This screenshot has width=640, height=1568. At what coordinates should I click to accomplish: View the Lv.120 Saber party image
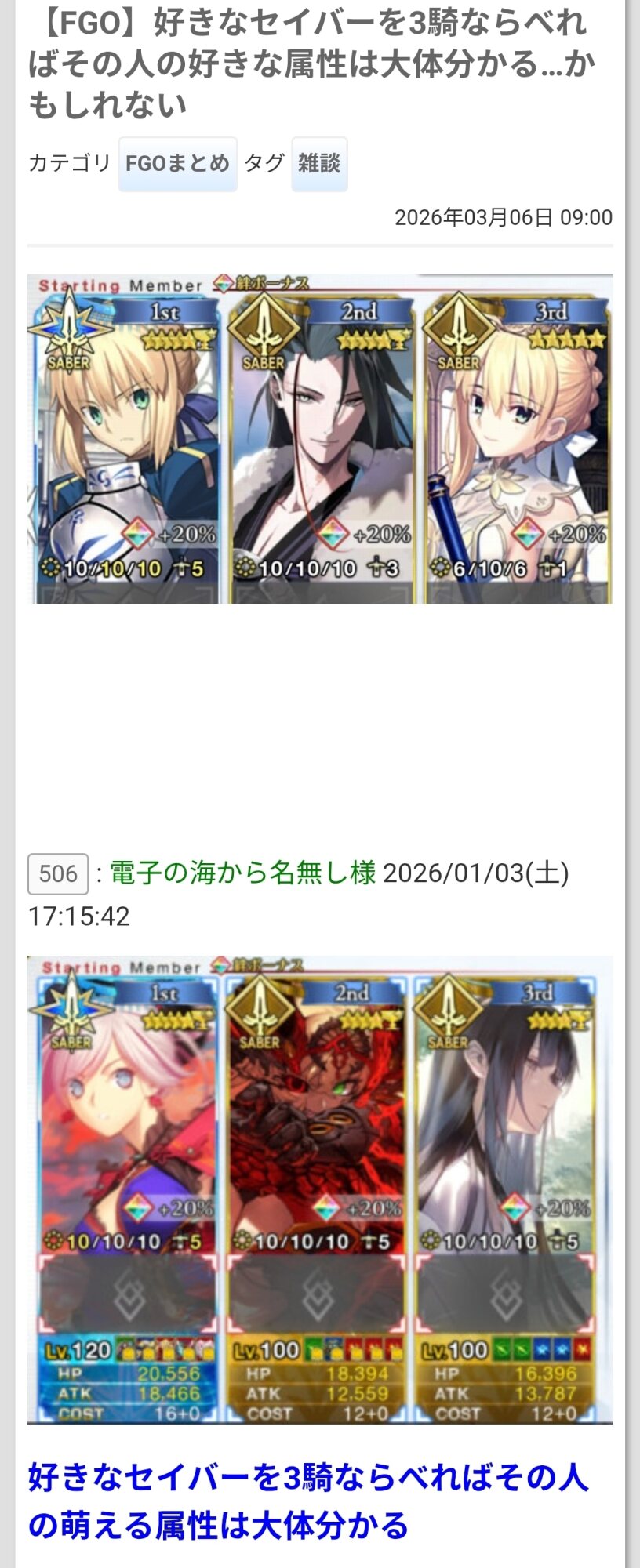[x=320, y=1189]
